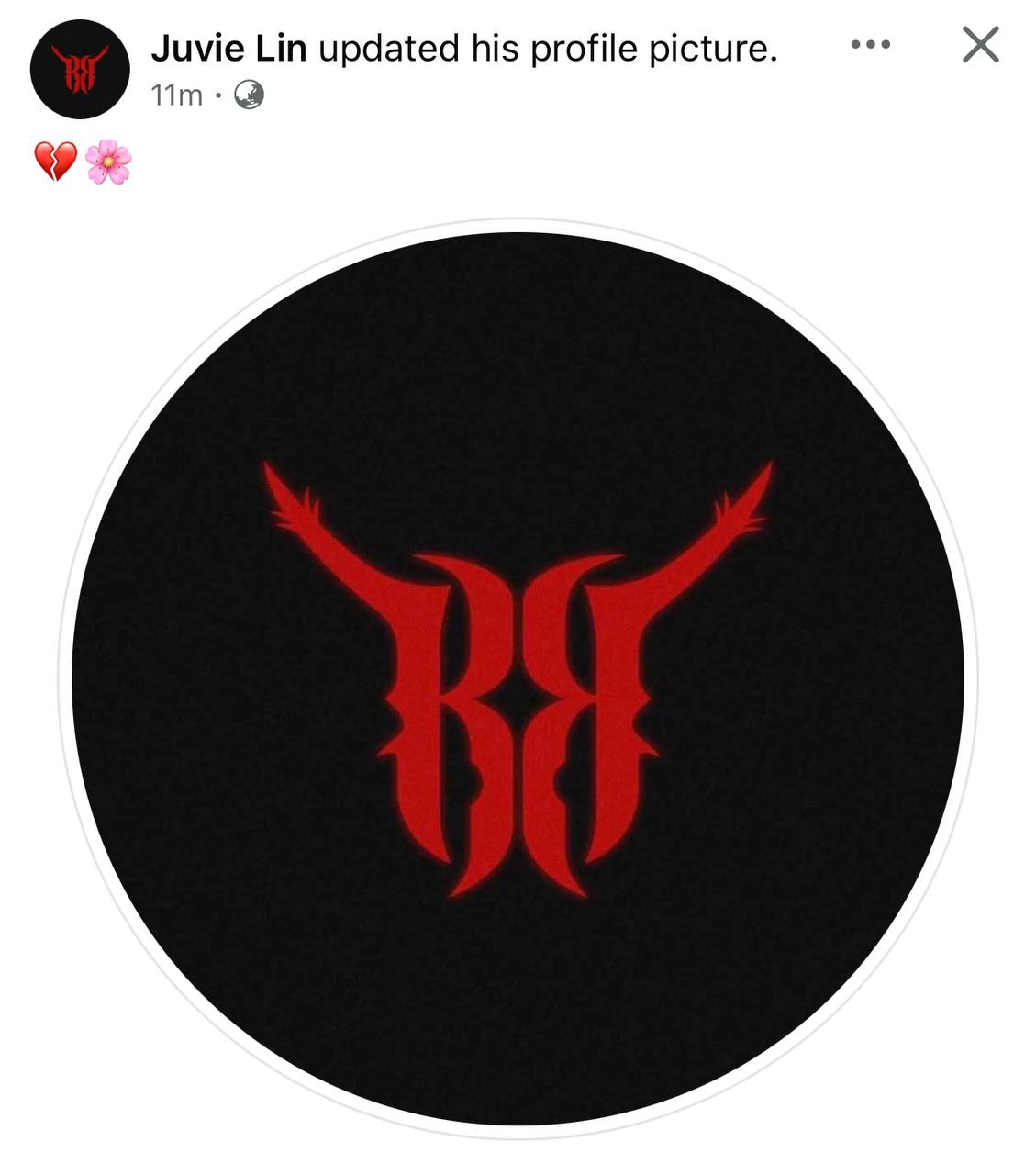Open Juvie Lin's profile name link
Screen dimensions: 1036x1175
coord(228,49)
